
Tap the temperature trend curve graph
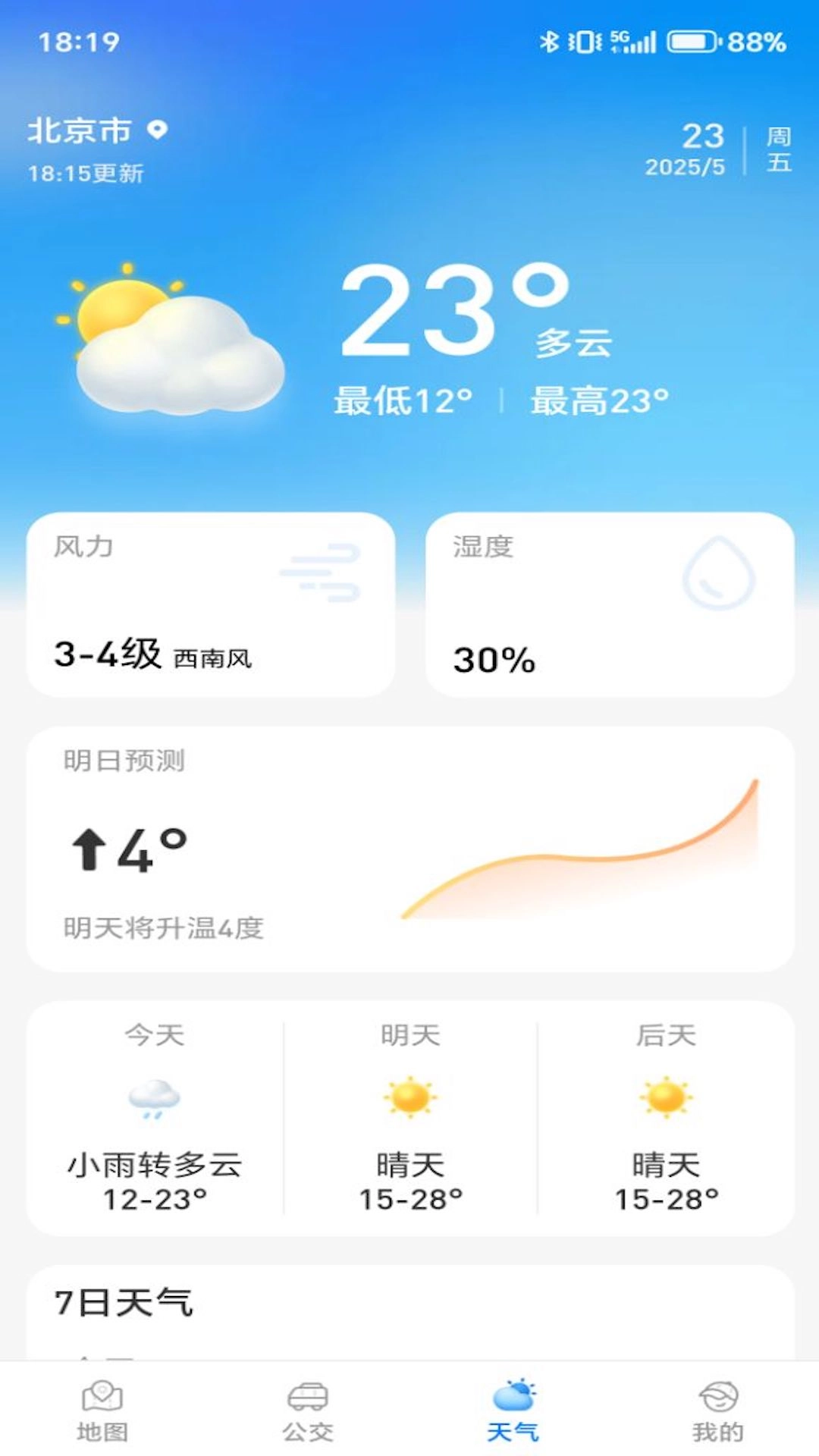[x=584, y=857]
